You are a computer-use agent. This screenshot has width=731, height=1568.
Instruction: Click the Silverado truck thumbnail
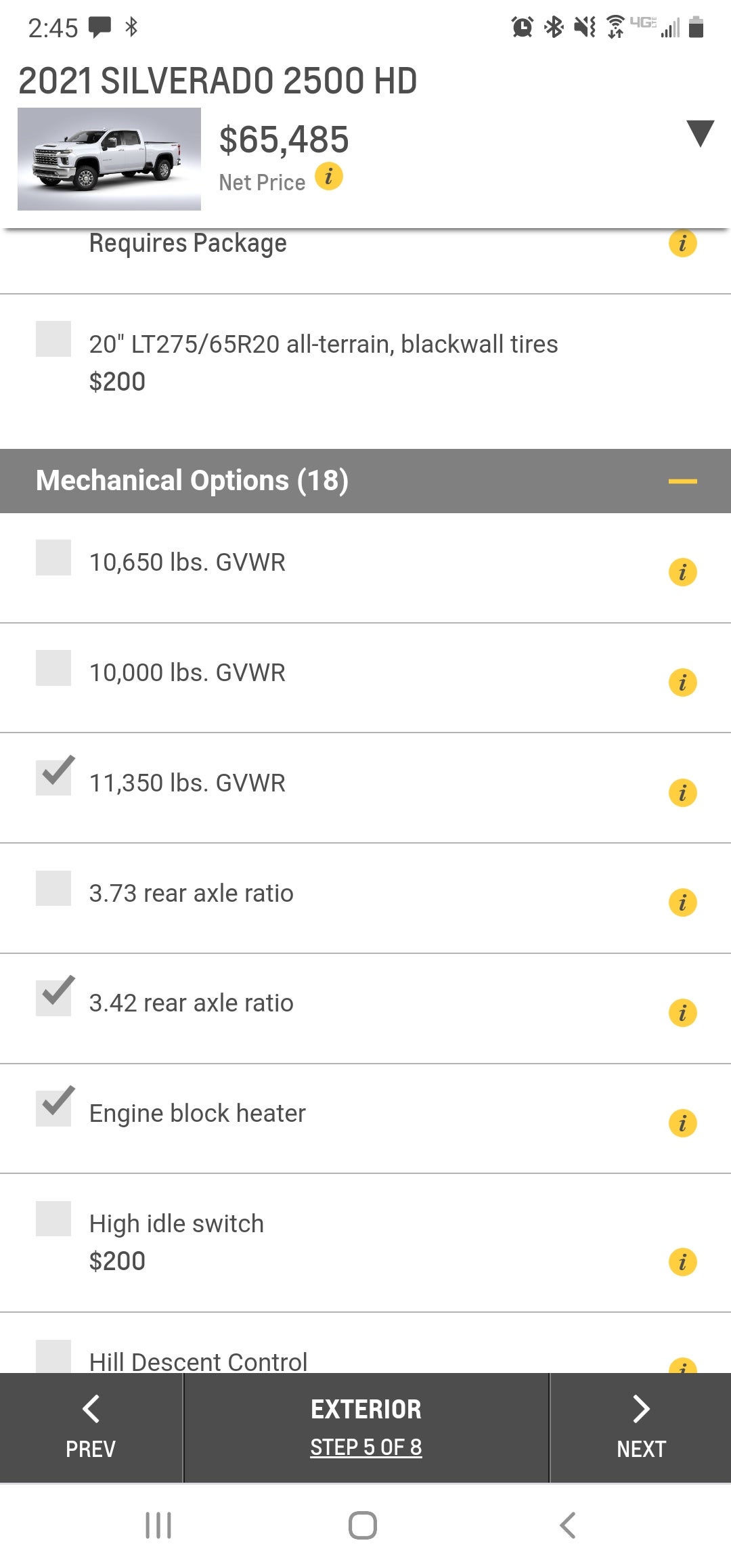pyautogui.click(x=108, y=159)
